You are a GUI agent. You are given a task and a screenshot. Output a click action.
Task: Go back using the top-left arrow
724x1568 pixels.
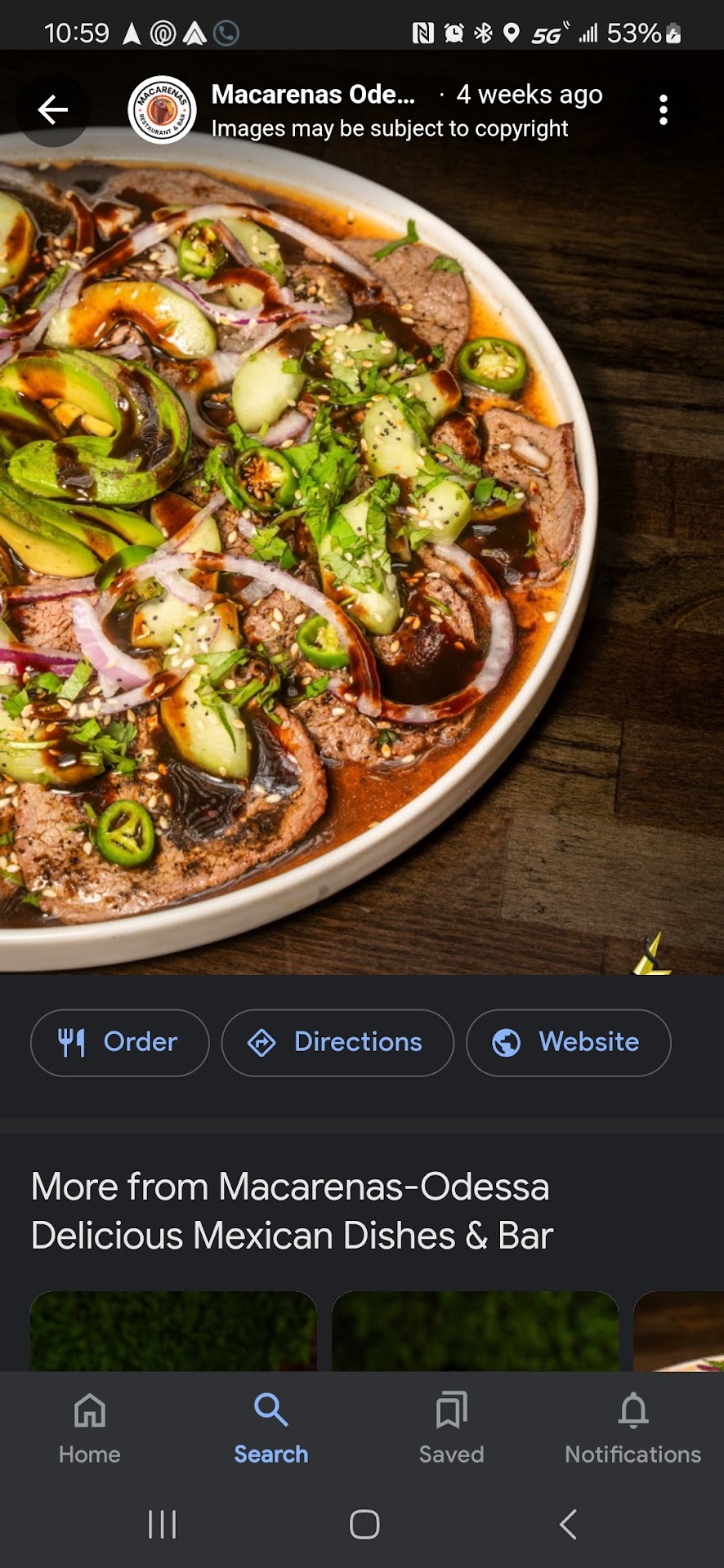[52, 109]
